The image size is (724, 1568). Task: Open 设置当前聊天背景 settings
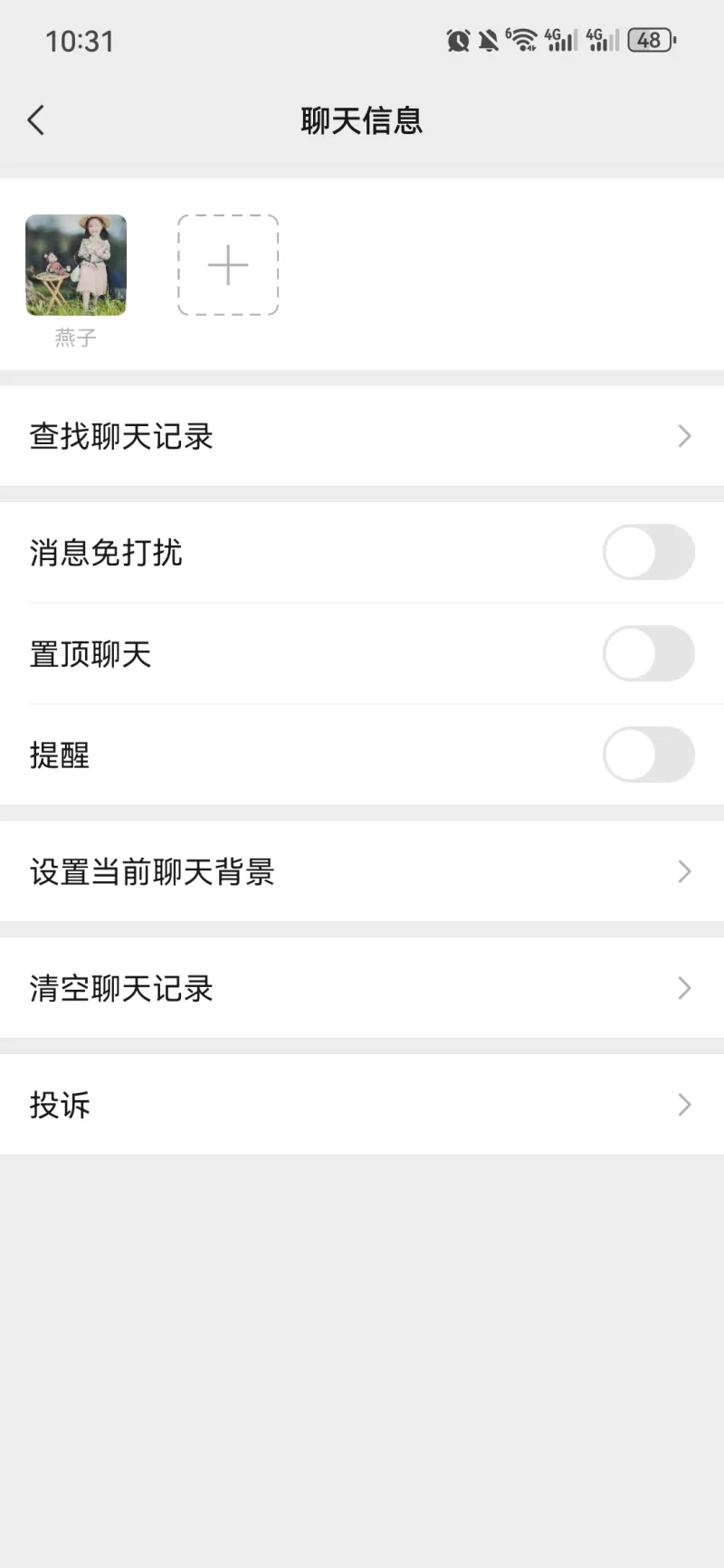362,871
